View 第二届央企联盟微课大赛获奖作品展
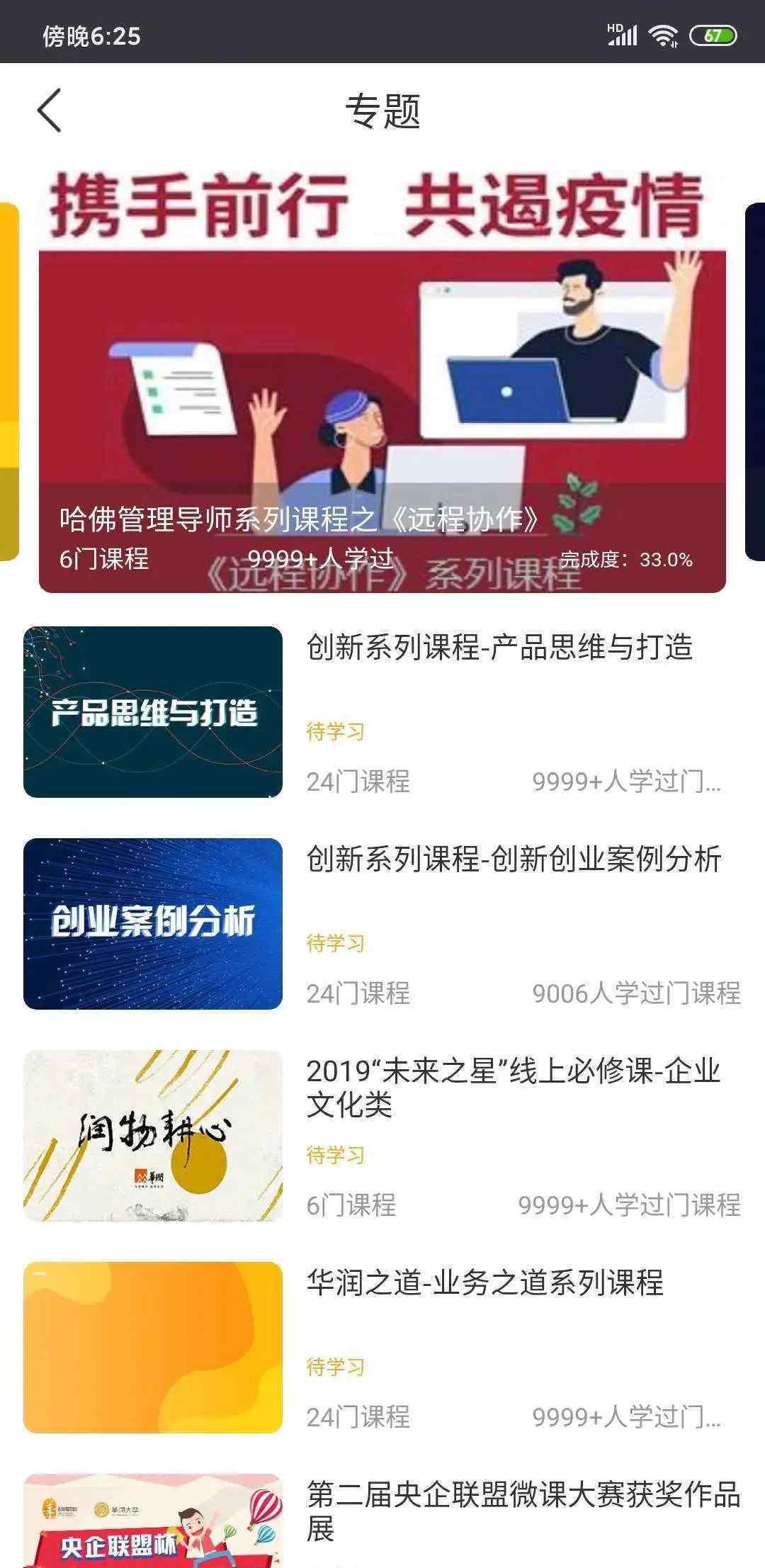Image resolution: width=765 pixels, height=1568 pixels. point(382,1523)
